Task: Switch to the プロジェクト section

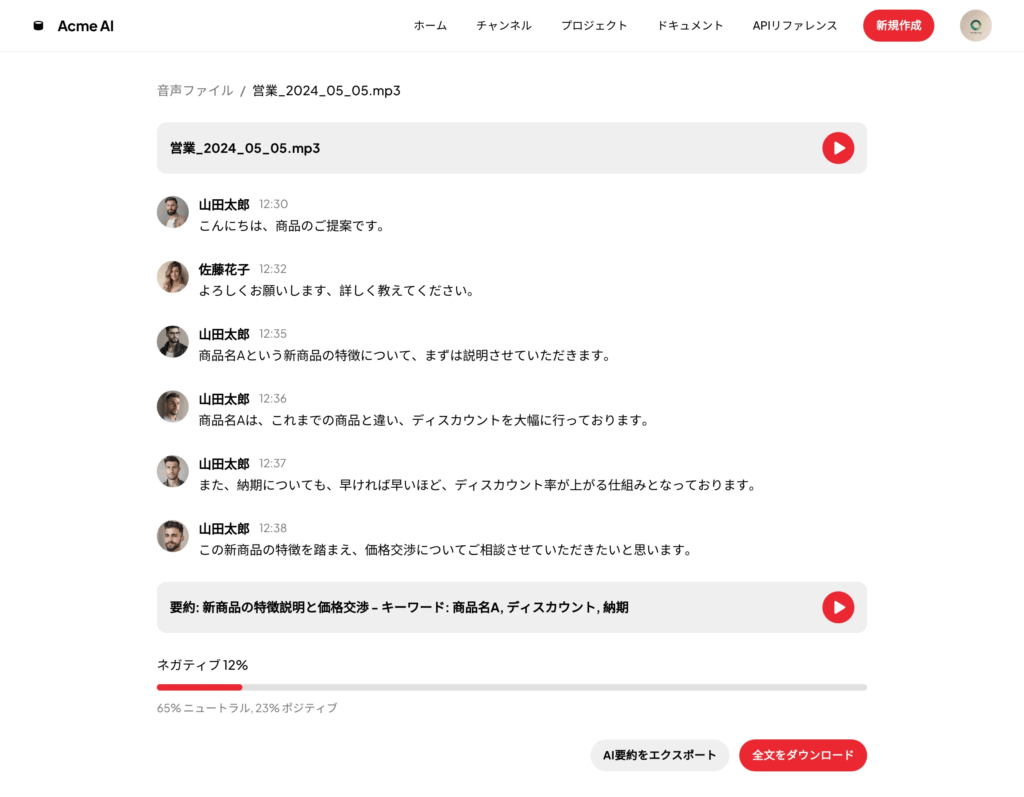Action: click(594, 26)
